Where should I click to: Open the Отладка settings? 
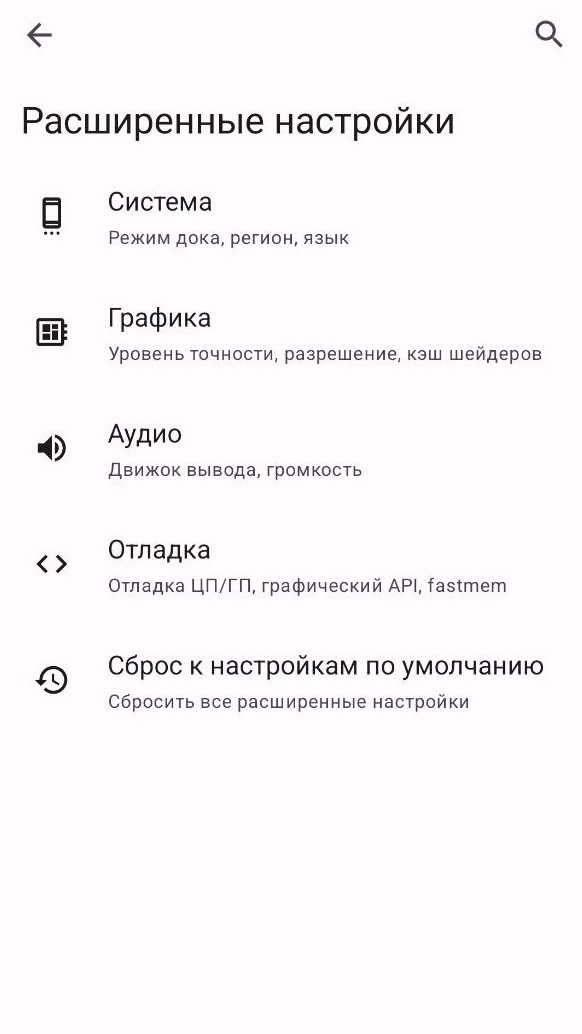[x=291, y=566]
